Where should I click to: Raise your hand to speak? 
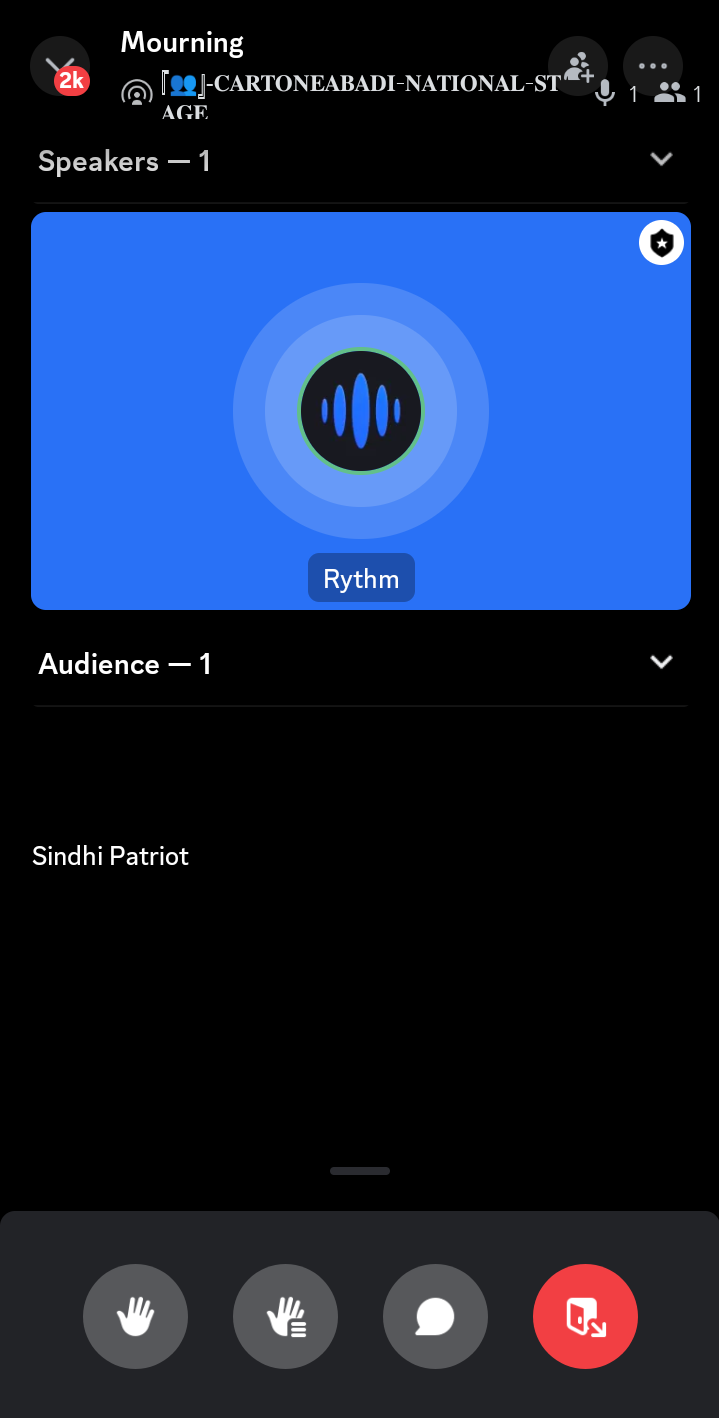[x=135, y=1316]
